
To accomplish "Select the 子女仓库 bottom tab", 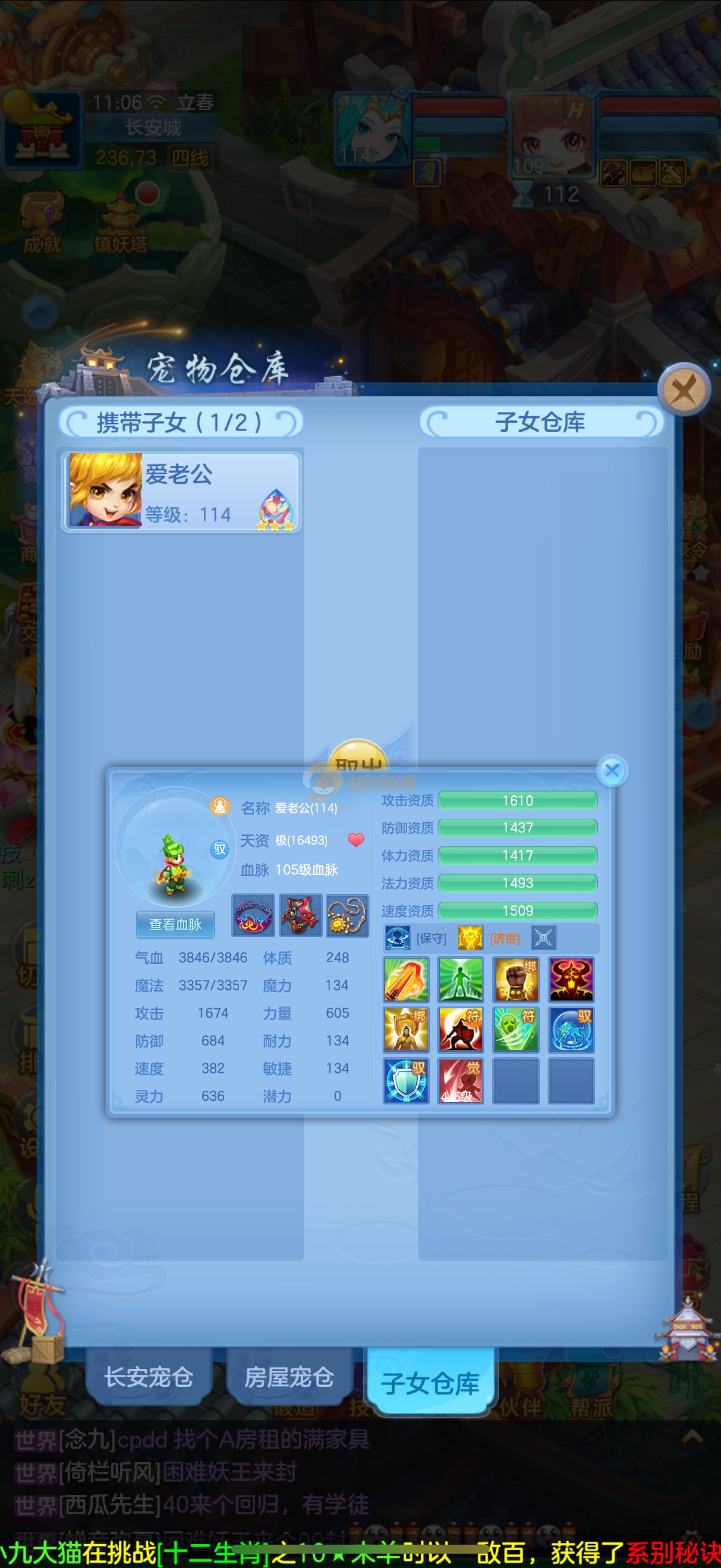I will click(x=430, y=1382).
